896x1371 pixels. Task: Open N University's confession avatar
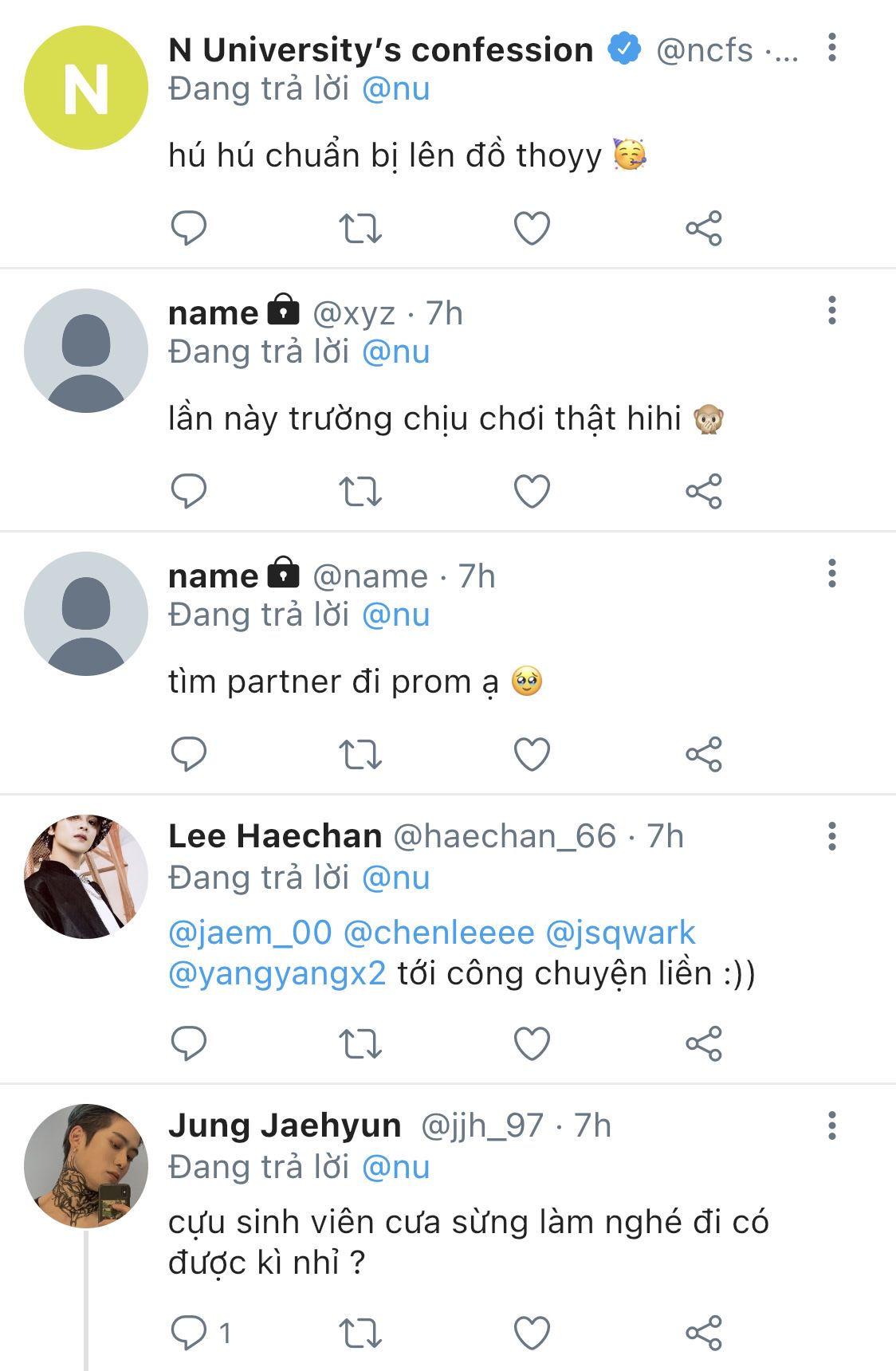86,88
